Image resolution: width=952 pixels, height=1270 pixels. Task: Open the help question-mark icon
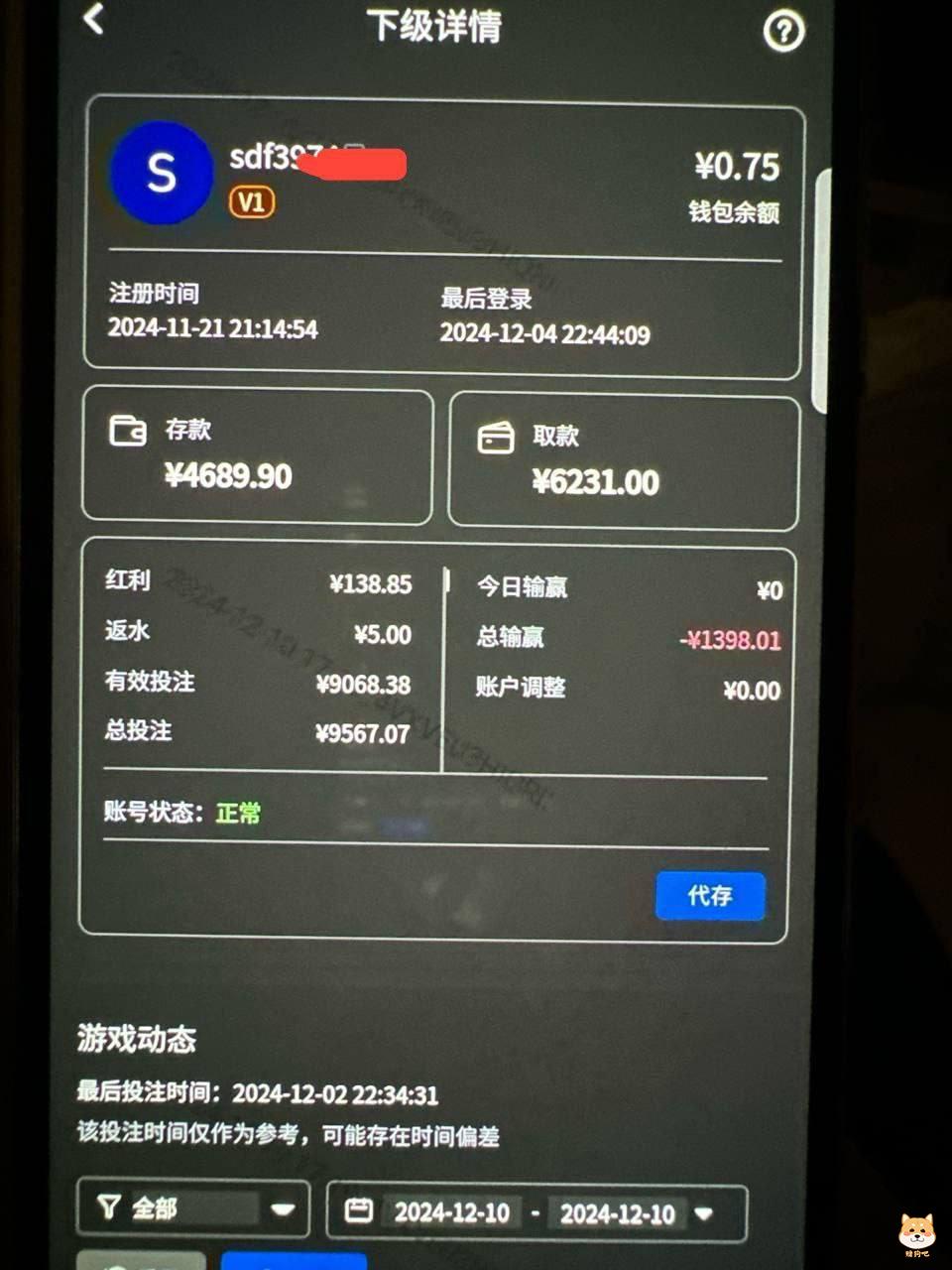783,32
